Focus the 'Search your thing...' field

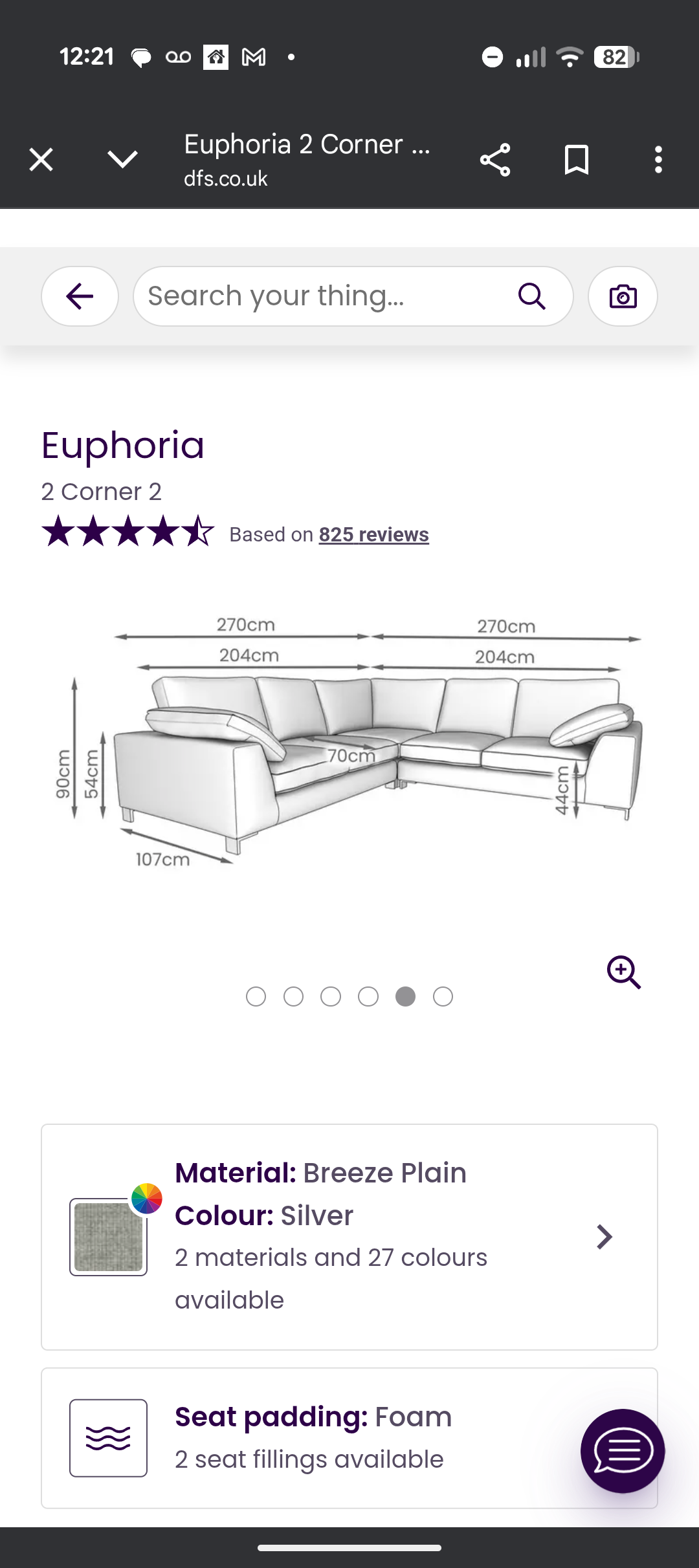pyautogui.click(x=324, y=296)
